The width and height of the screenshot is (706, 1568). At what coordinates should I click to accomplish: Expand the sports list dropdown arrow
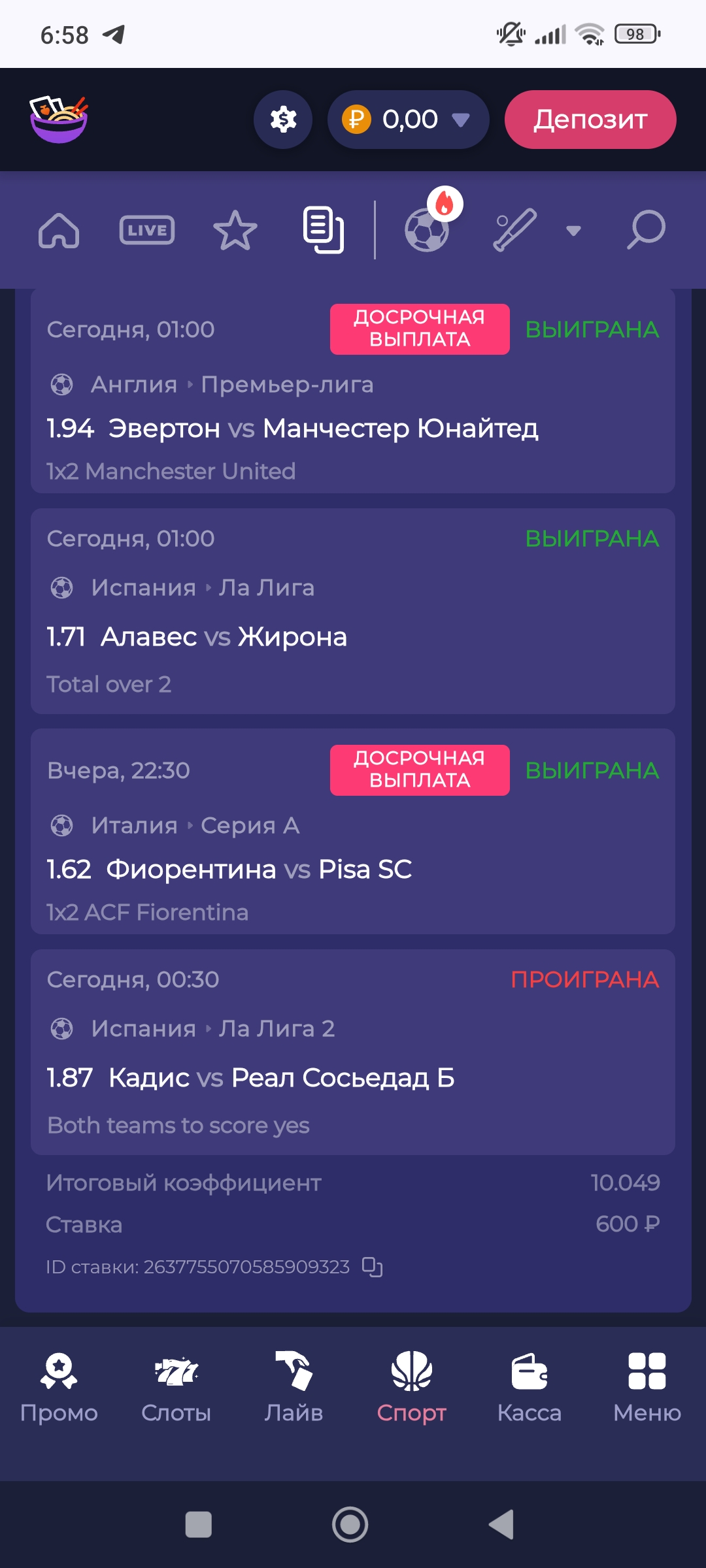573,231
